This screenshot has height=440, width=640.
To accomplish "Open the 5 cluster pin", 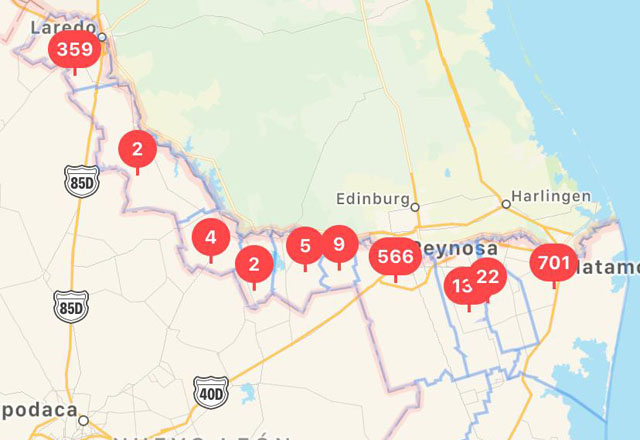I will 305,245.
